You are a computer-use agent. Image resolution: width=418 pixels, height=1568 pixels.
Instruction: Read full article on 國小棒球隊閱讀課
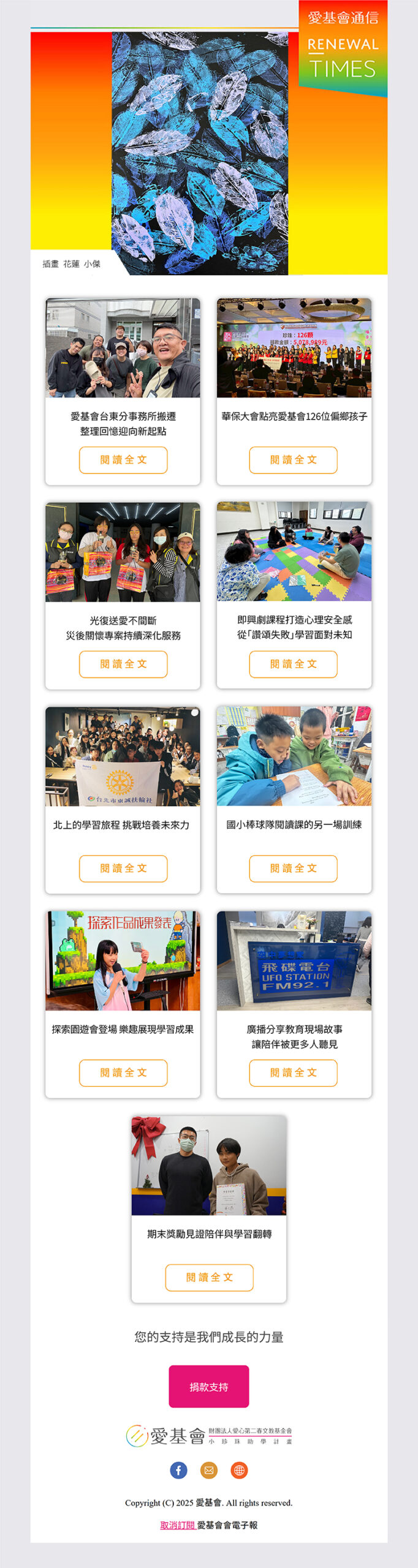pyautogui.click(x=293, y=869)
